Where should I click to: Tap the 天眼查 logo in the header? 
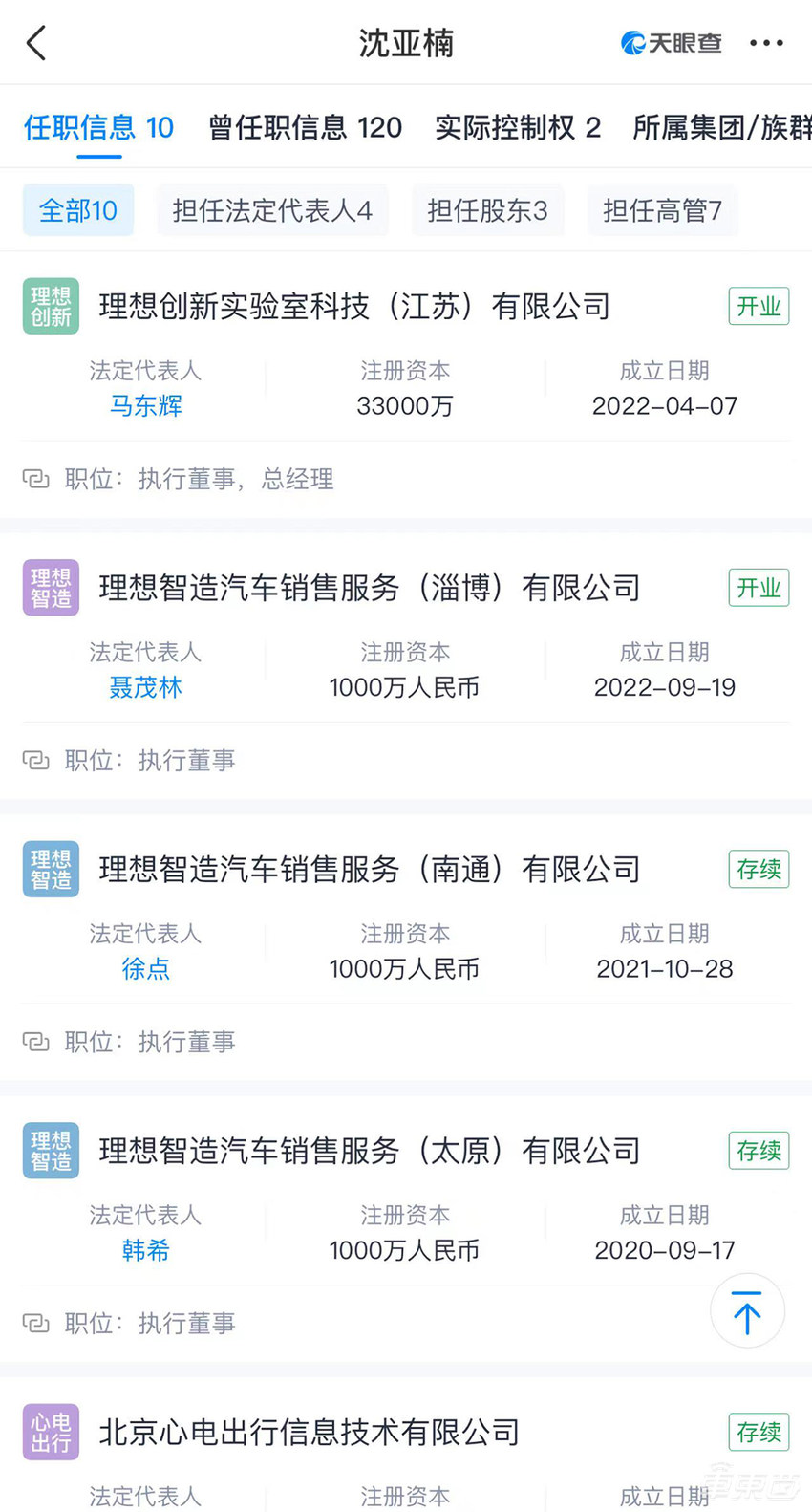coord(672,42)
